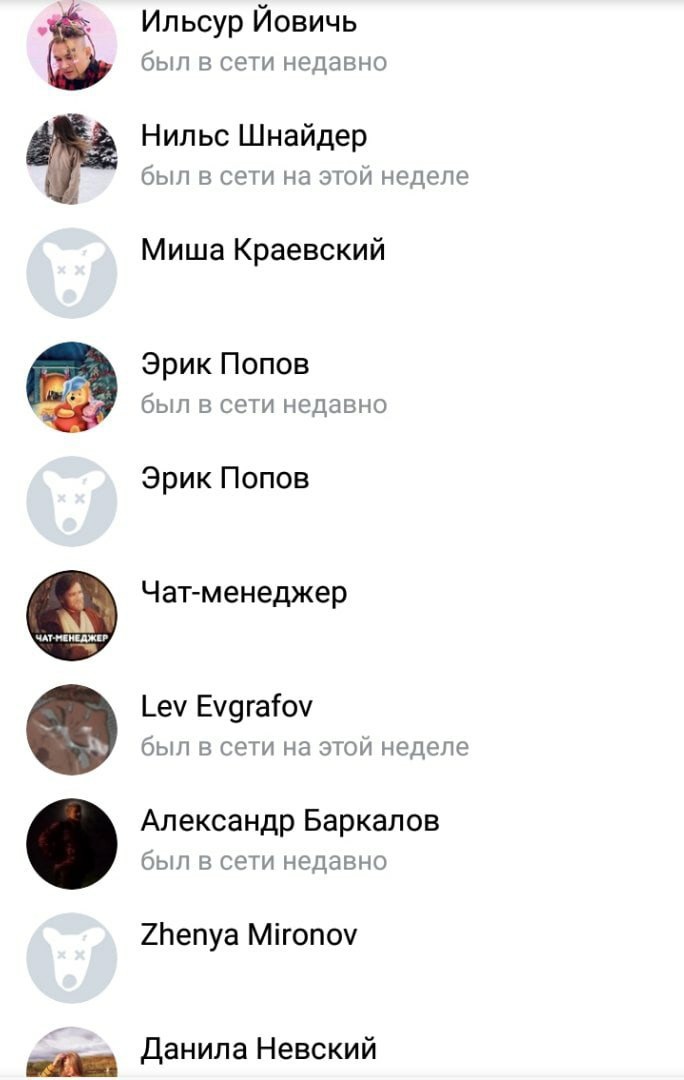Open Александр Баркалов's row
Screen dimensions: 684x1080
click(289, 822)
